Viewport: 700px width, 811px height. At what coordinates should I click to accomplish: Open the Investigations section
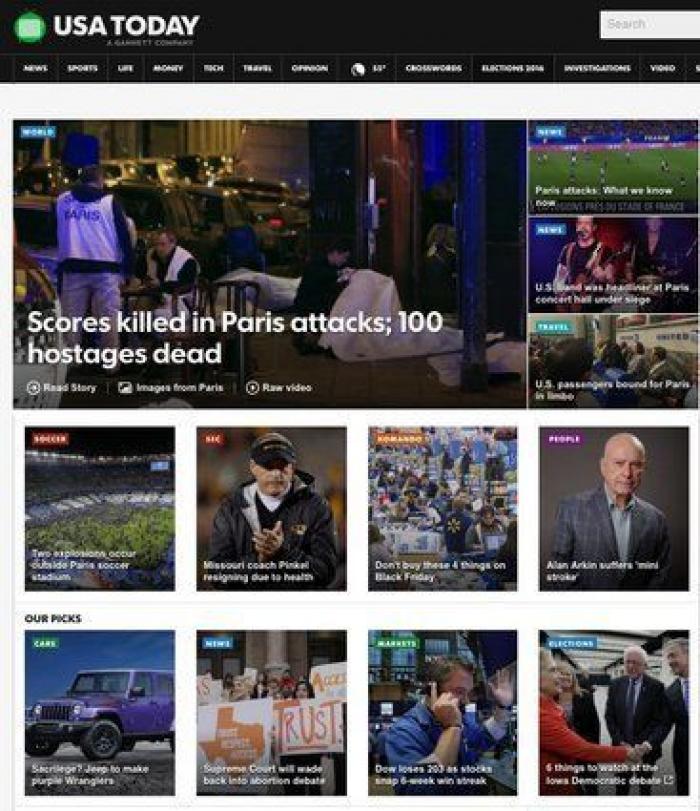click(x=596, y=68)
